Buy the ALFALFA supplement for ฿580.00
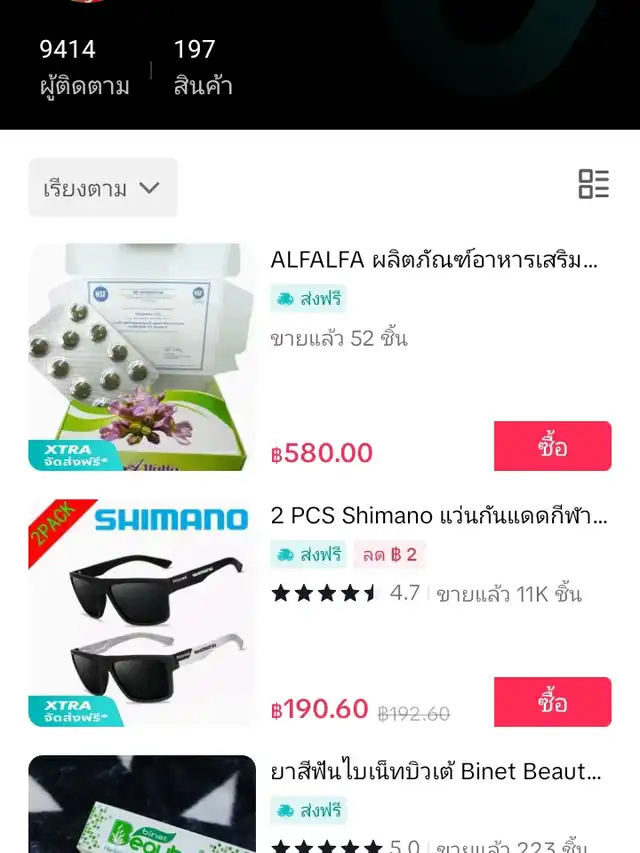640x853 pixels. tap(552, 446)
